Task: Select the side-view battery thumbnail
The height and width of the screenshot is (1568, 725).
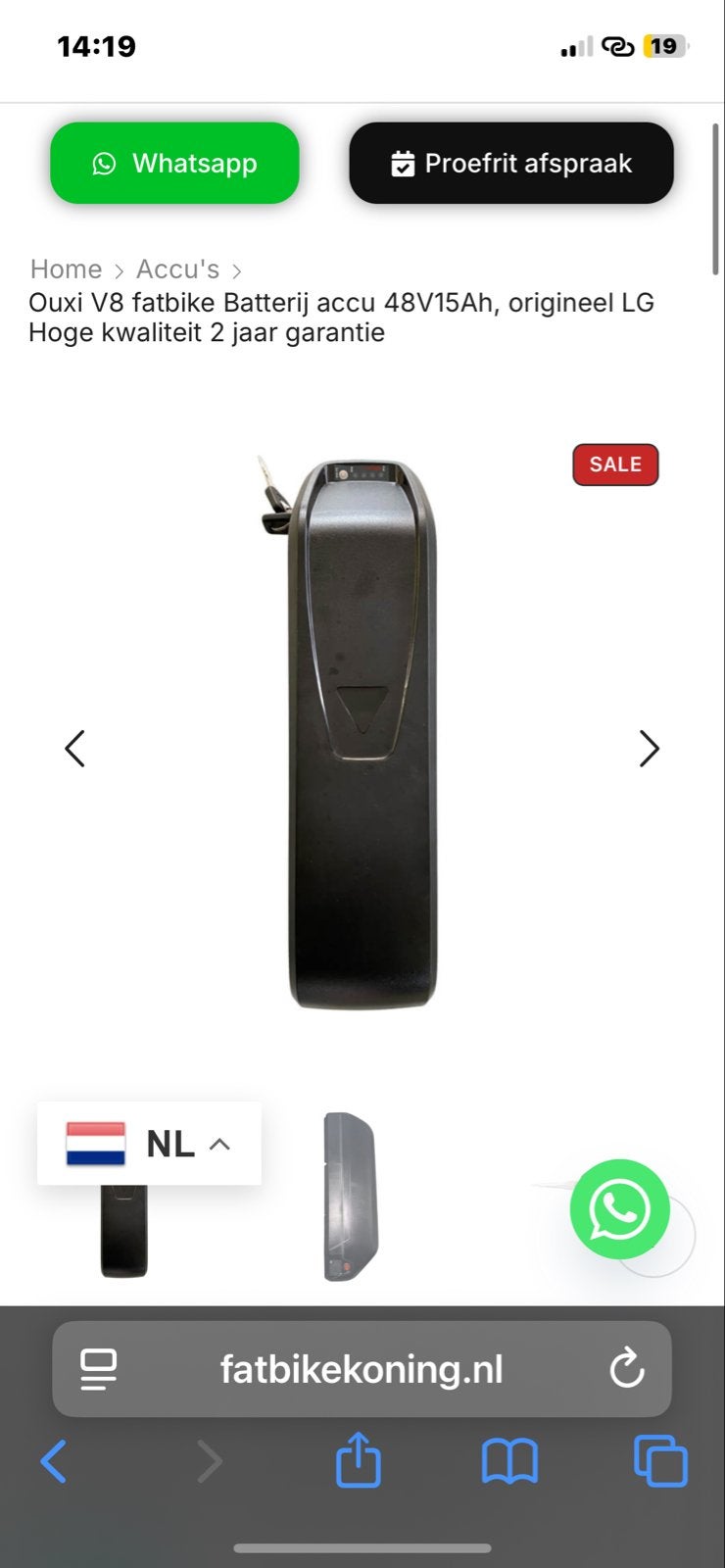Action: pos(350,1197)
